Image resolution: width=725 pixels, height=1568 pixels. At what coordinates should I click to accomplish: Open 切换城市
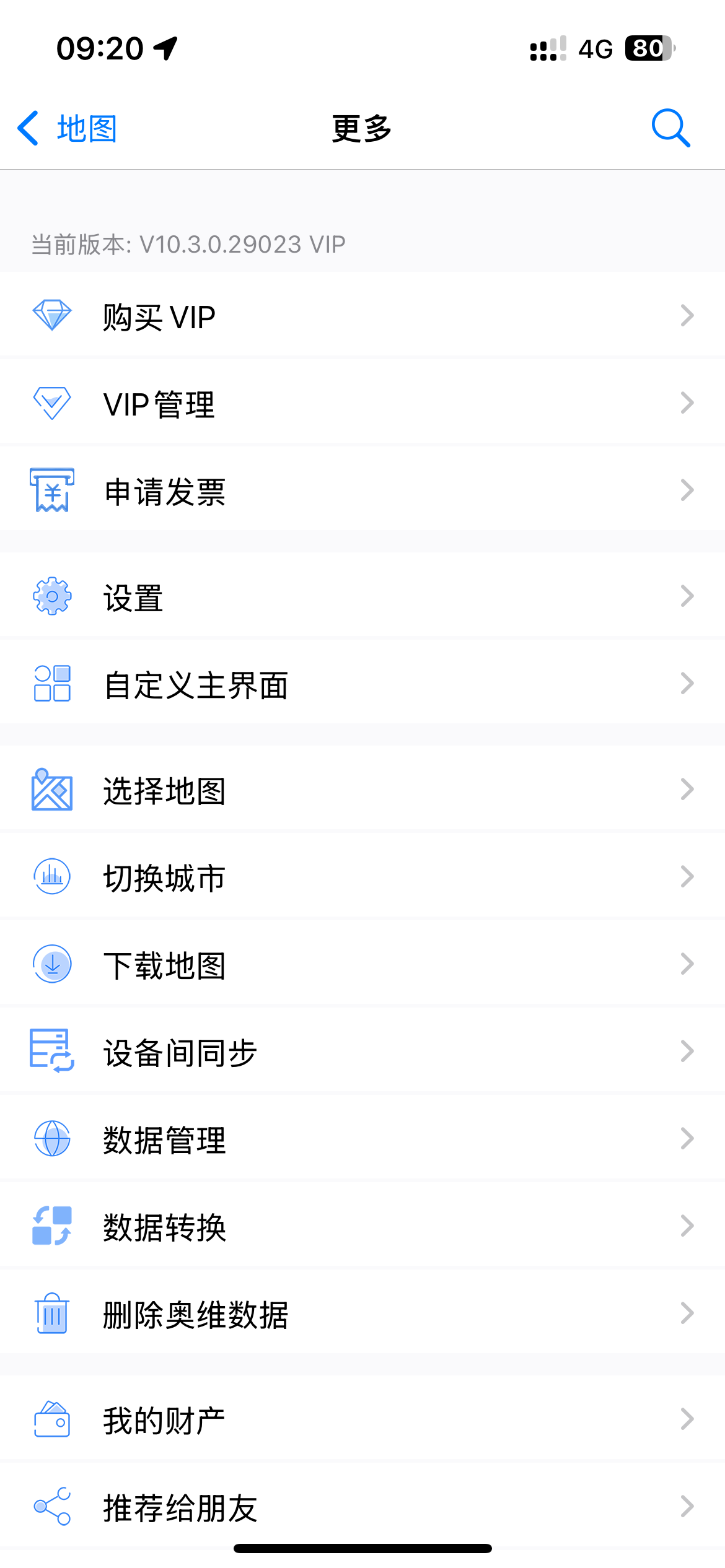click(x=362, y=876)
